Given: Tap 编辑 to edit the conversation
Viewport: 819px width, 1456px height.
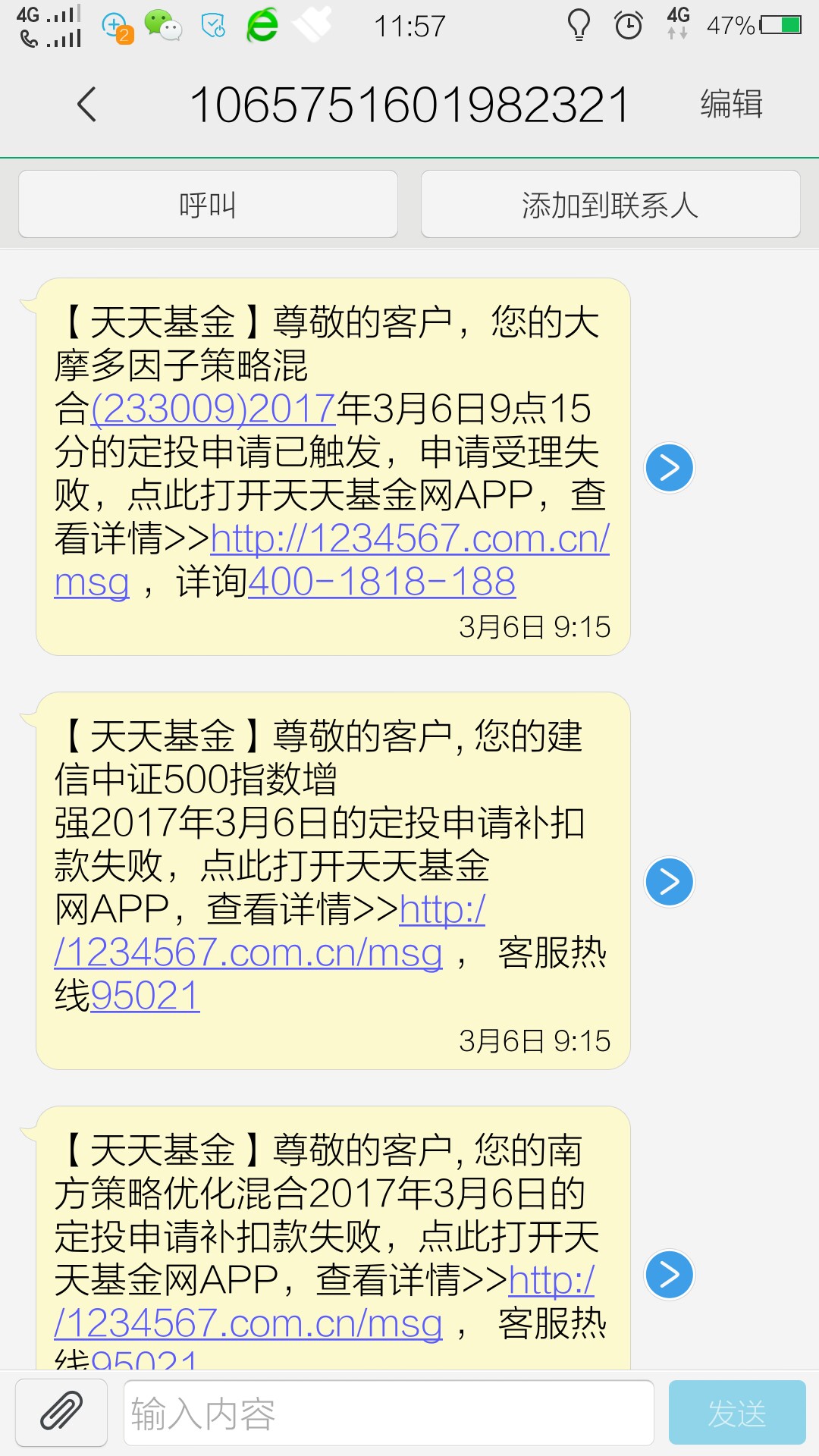Looking at the screenshot, I should tap(730, 104).
